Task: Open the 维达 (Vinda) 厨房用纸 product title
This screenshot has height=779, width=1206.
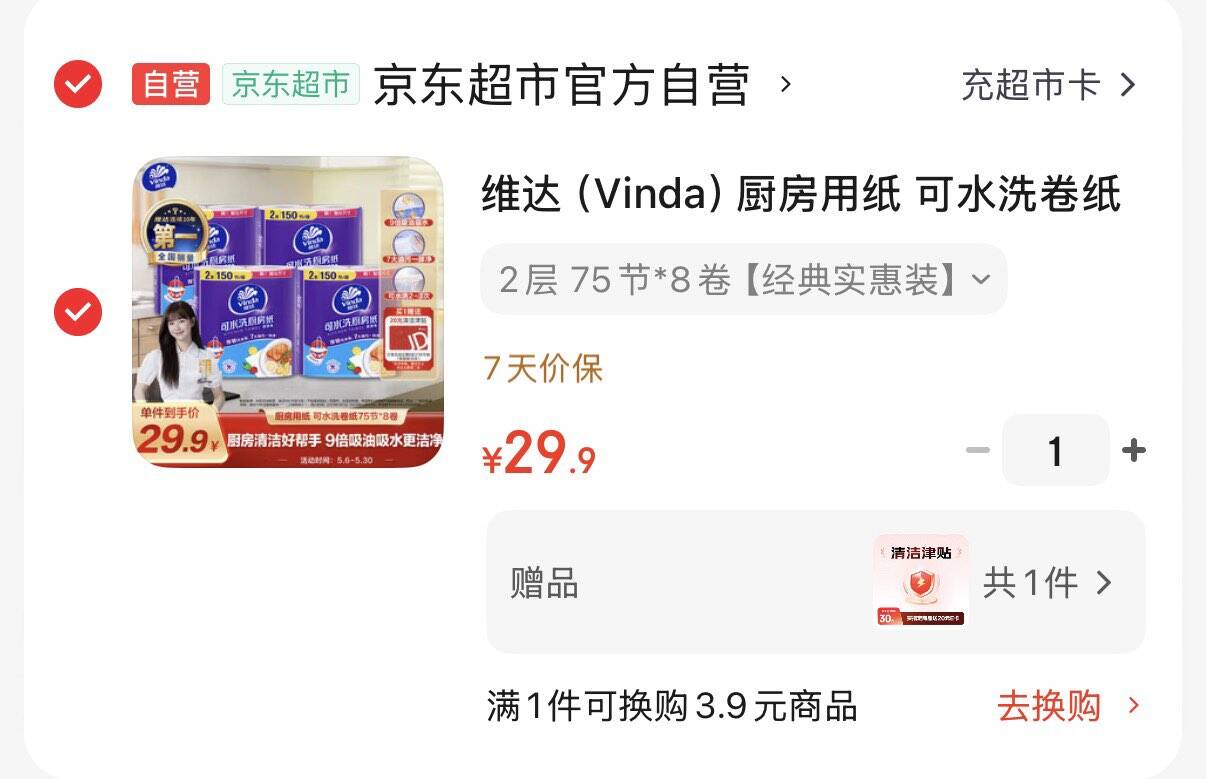Action: point(801,194)
